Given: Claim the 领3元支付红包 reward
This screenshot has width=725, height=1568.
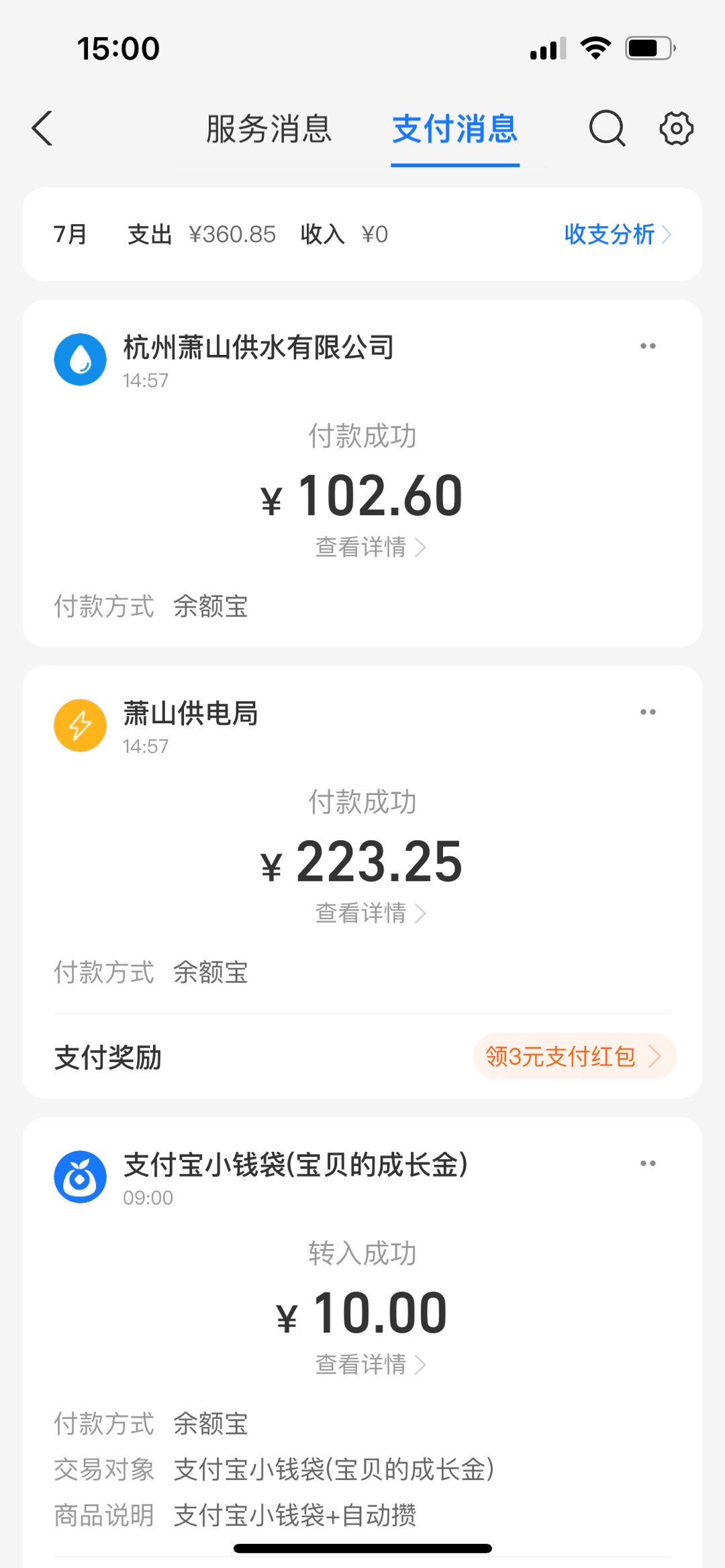Looking at the screenshot, I should [575, 1056].
